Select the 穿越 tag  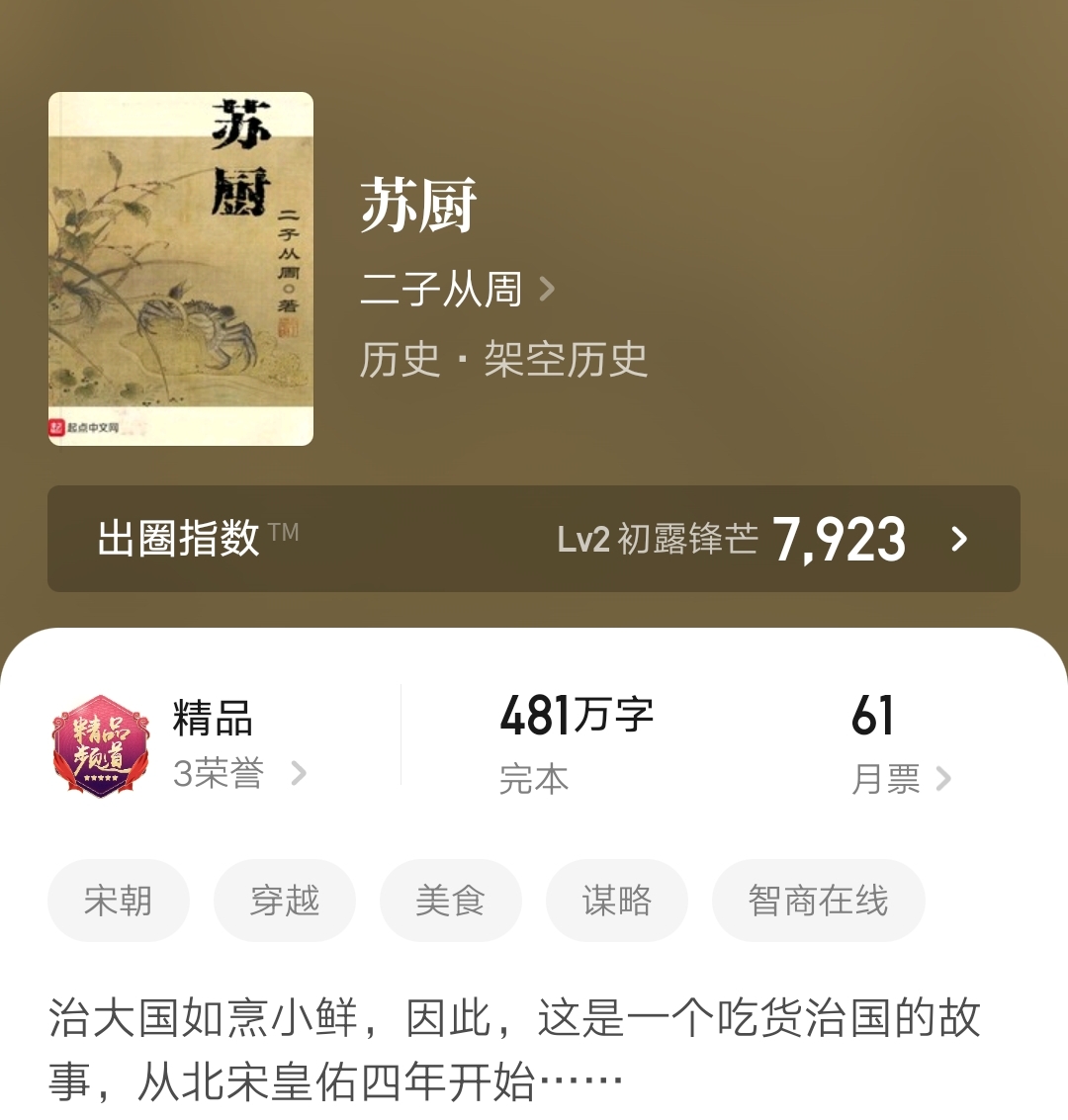pos(284,901)
